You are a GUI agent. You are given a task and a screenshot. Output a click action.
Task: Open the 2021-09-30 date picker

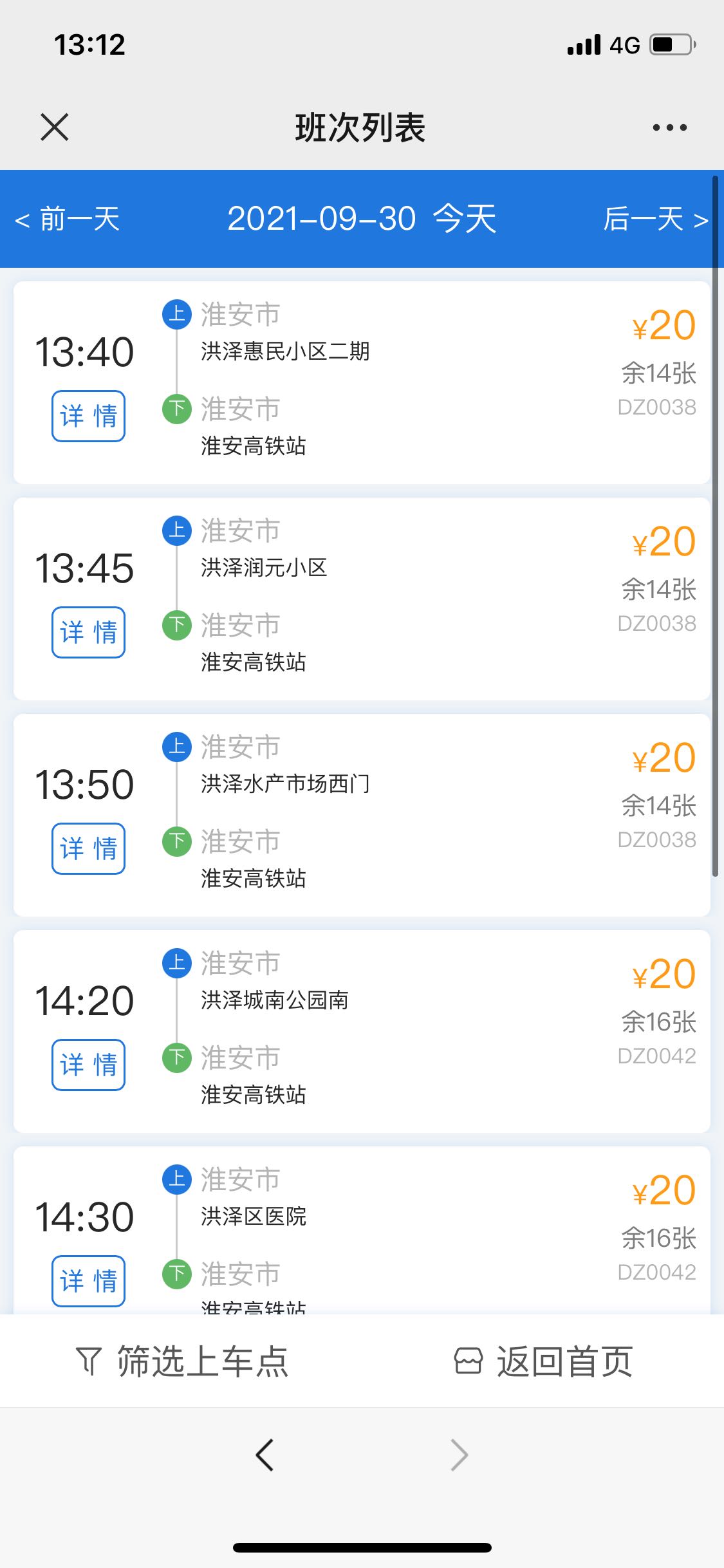pyautogui.click(x=362, y=219)
